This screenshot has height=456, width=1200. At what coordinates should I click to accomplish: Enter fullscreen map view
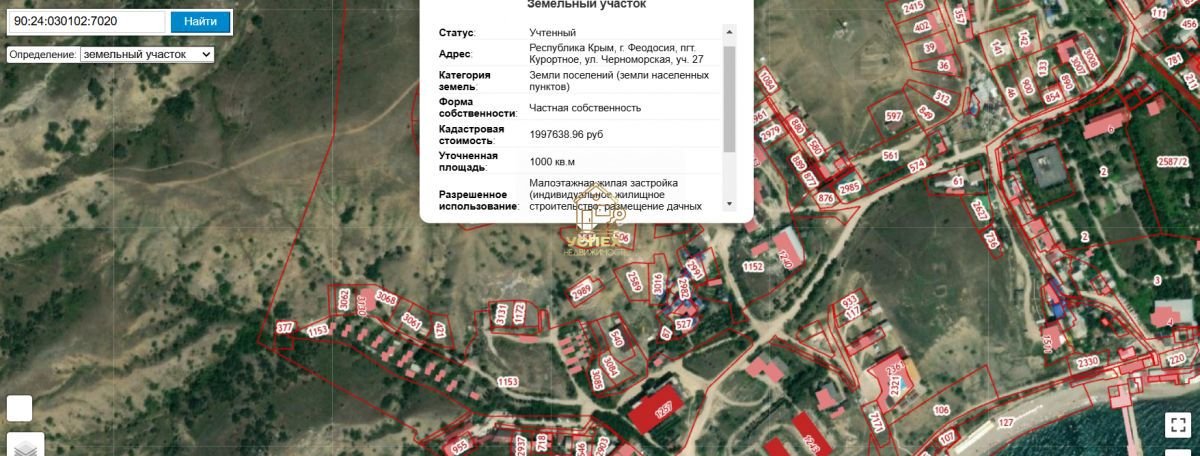pyautogui.click(x=1178, y=424)
